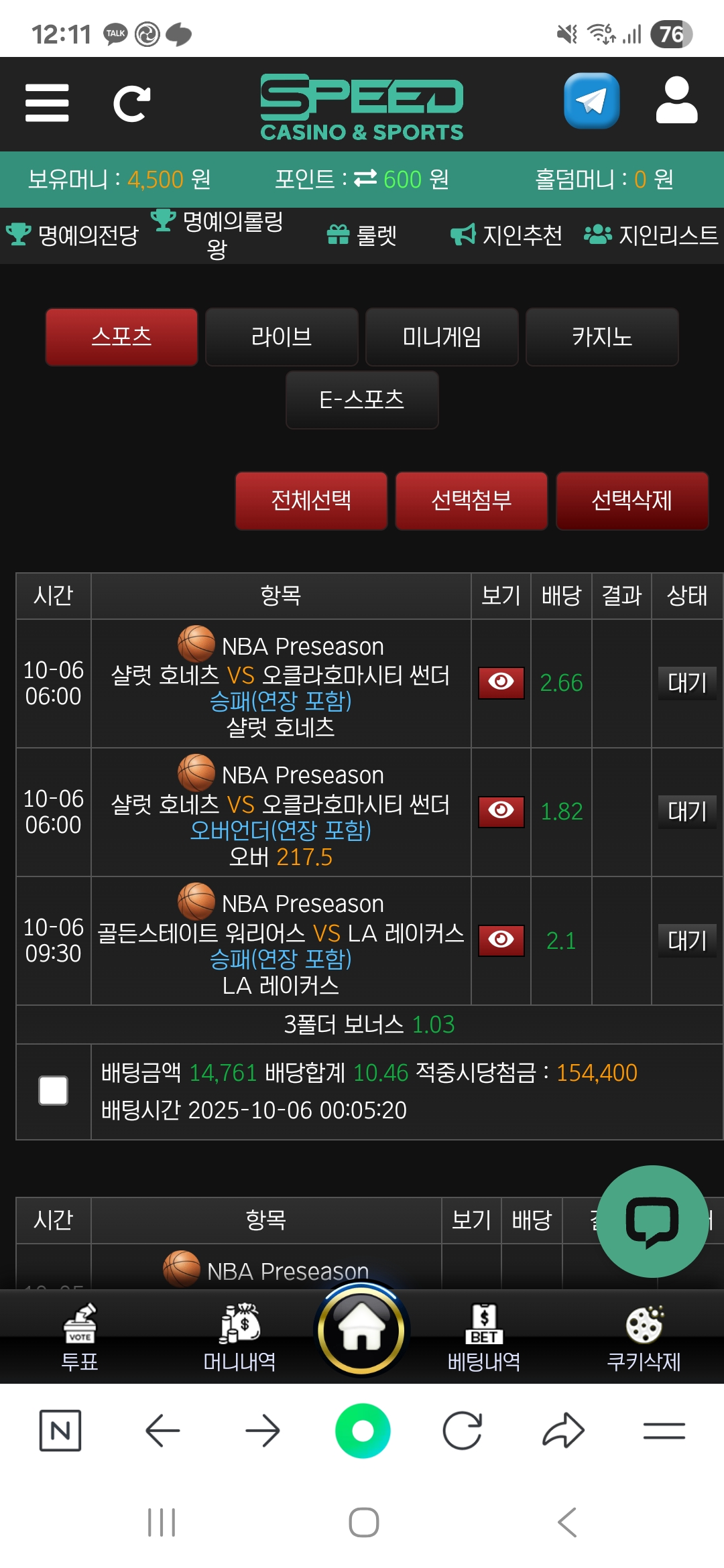Switch to the 라이브 tab
This screenshot has height=1568, width=724.
tap(282, 337)
